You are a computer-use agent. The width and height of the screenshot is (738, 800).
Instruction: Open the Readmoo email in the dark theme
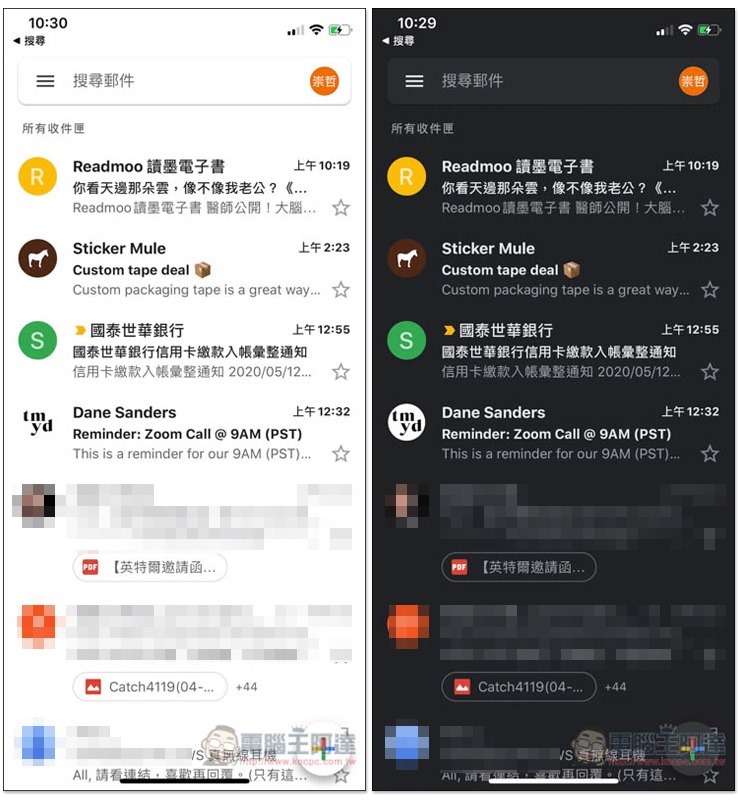[560, 187]
